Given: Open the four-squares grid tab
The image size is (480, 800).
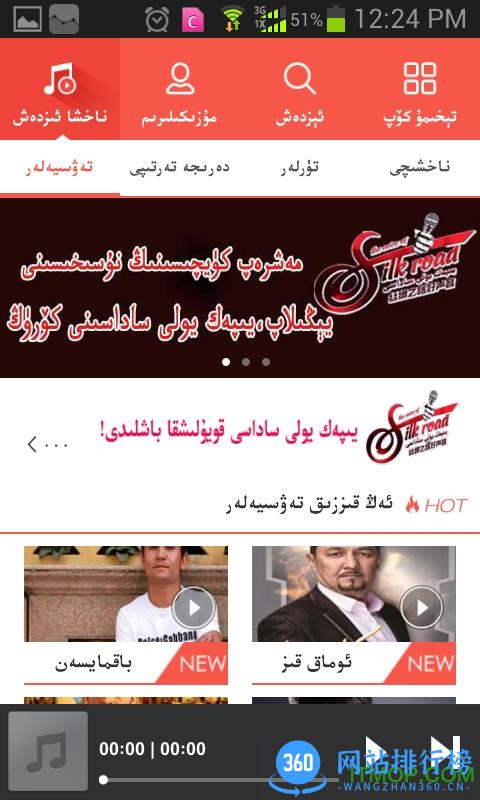Looking at the screenshot, I should point(420,89).
